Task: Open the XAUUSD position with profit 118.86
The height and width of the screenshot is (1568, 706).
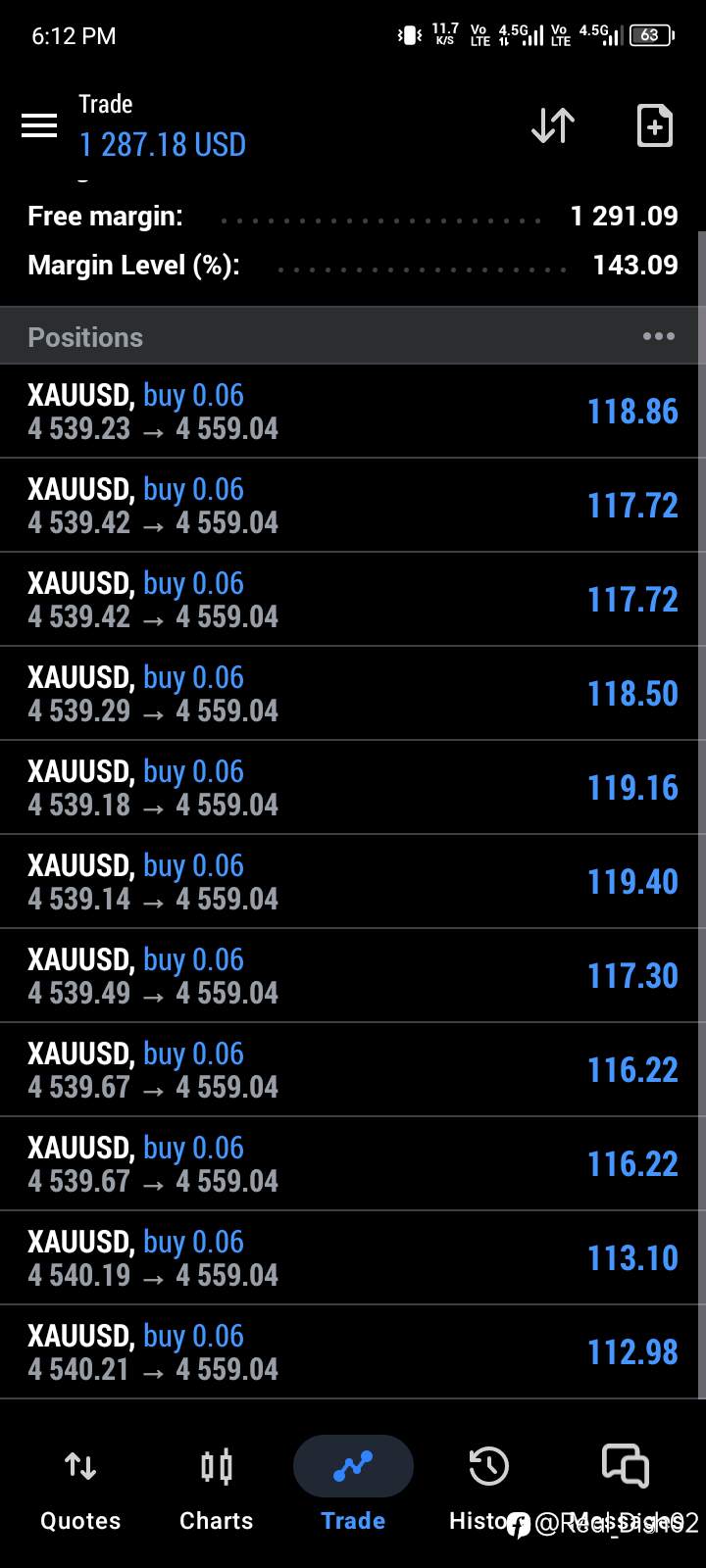Action: click(x=353, y=412)
